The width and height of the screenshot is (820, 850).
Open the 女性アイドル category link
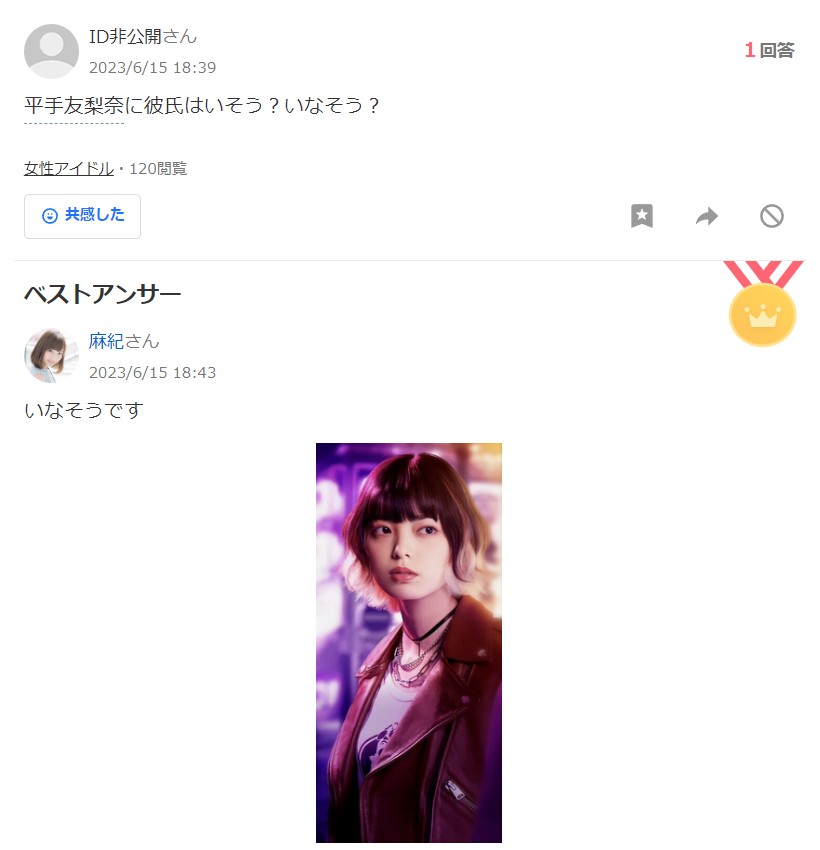[x=69, y=168]
